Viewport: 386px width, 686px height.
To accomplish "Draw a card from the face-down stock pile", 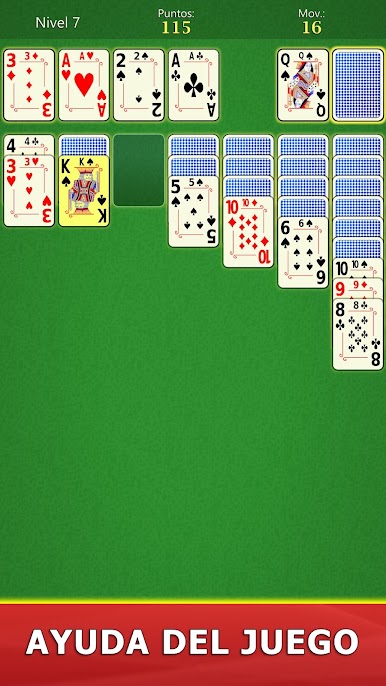I will tap(358, 85).
